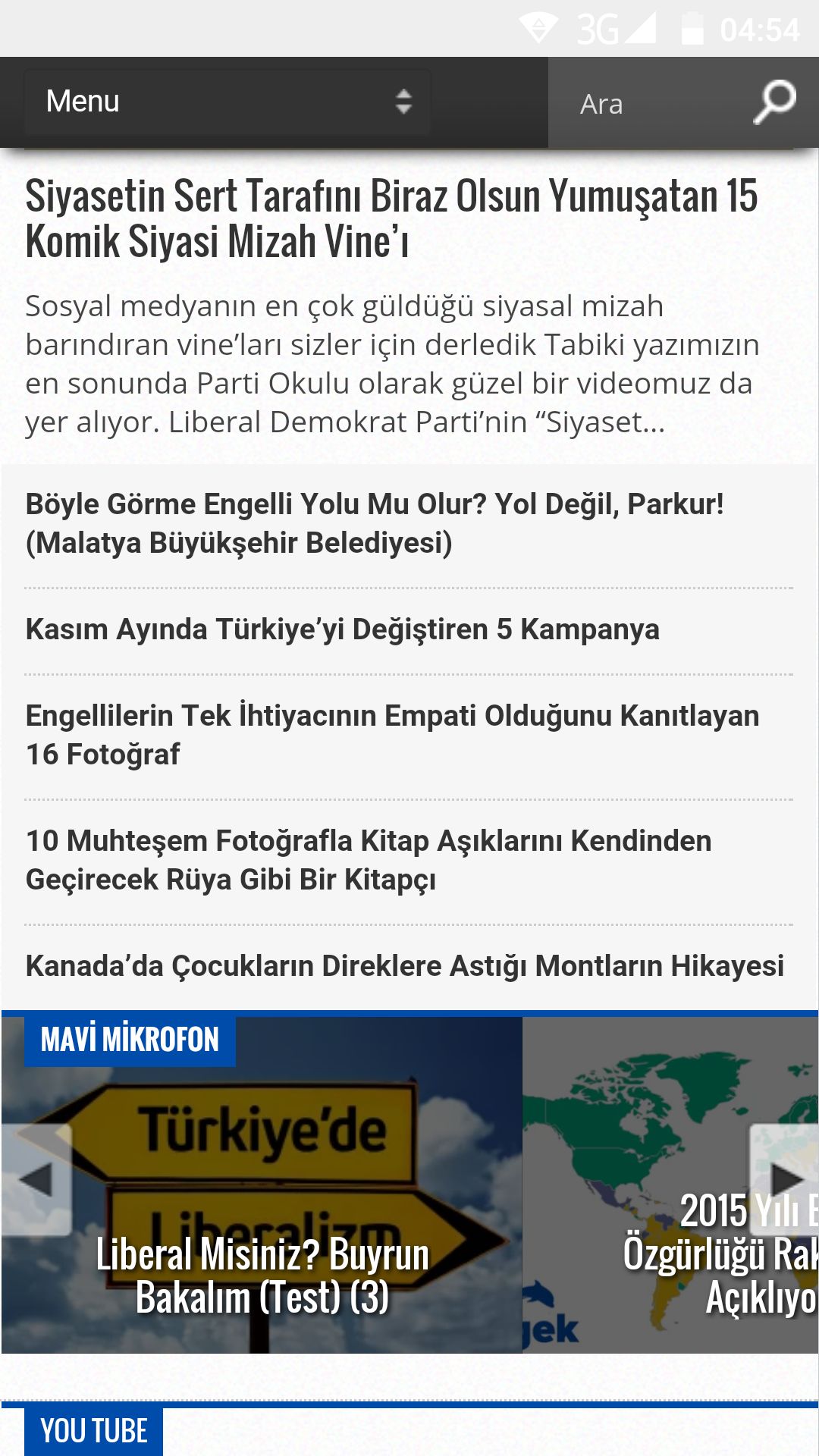This screenshot has height=1456, width=819.
Task: Open 10 Muhteşem Fotoğrafla Kitap Aşıklarını article
Action: click(x=369, y=859)
